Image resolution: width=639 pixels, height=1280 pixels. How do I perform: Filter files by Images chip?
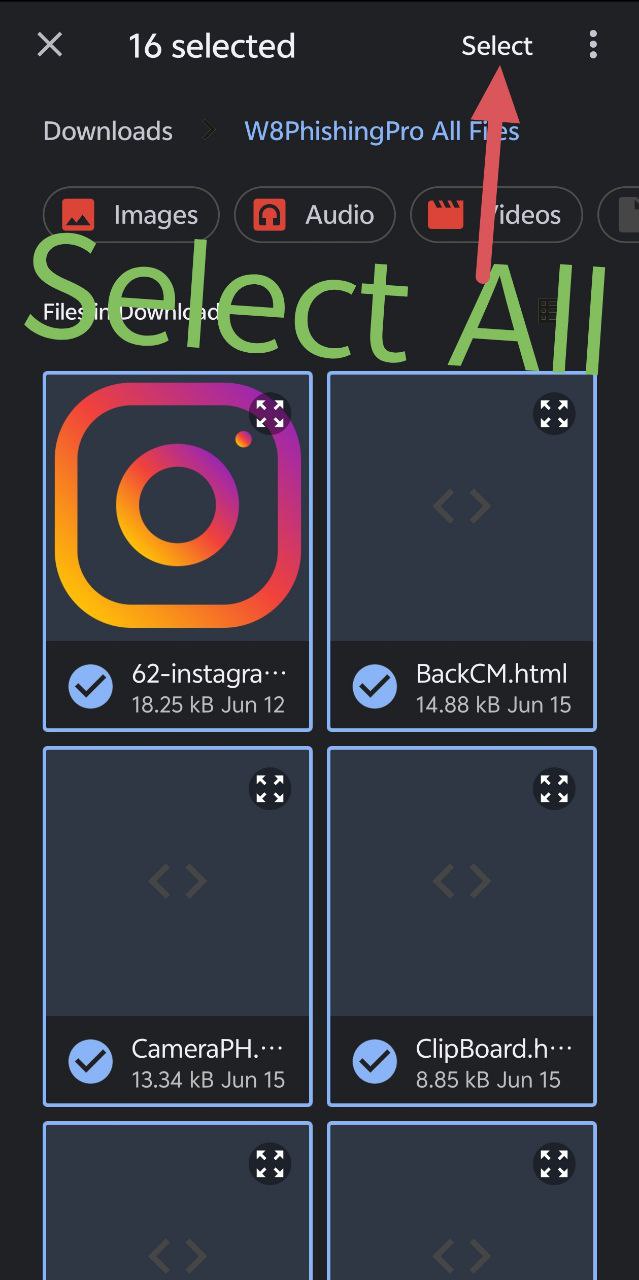coord(131,215)
